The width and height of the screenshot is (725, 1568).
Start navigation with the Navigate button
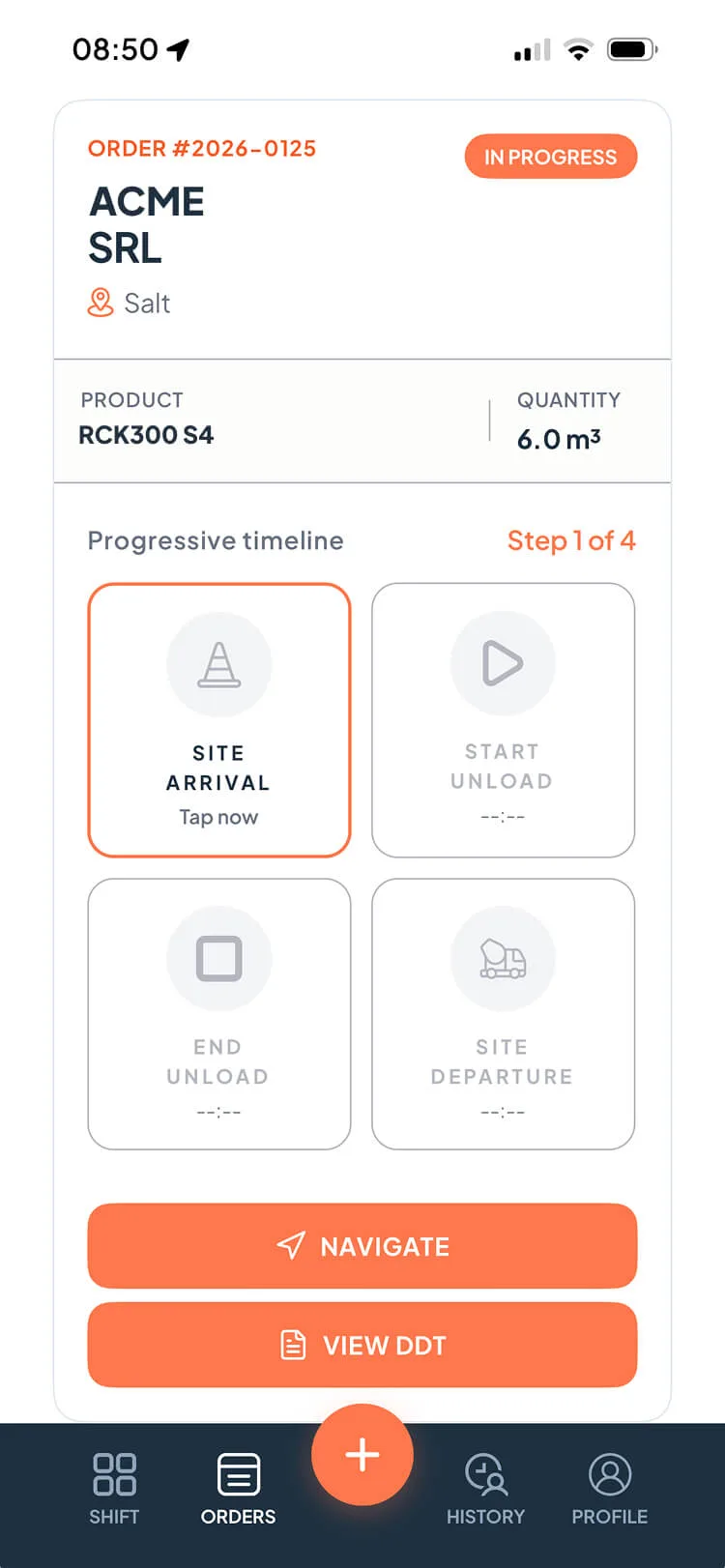pos(362,1246)
